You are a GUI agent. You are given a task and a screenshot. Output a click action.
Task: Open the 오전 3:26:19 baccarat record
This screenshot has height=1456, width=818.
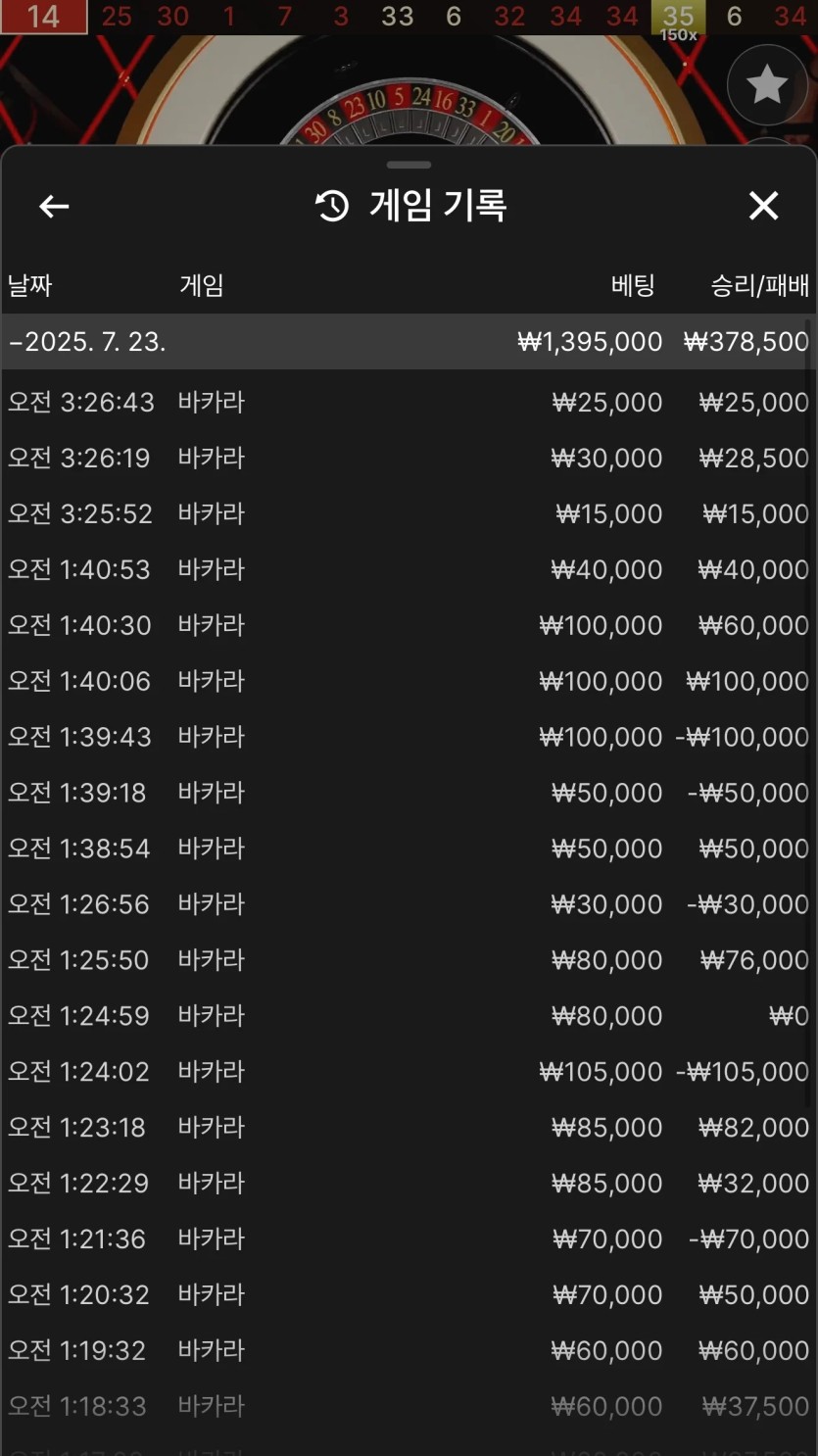[x=408, y=459]
